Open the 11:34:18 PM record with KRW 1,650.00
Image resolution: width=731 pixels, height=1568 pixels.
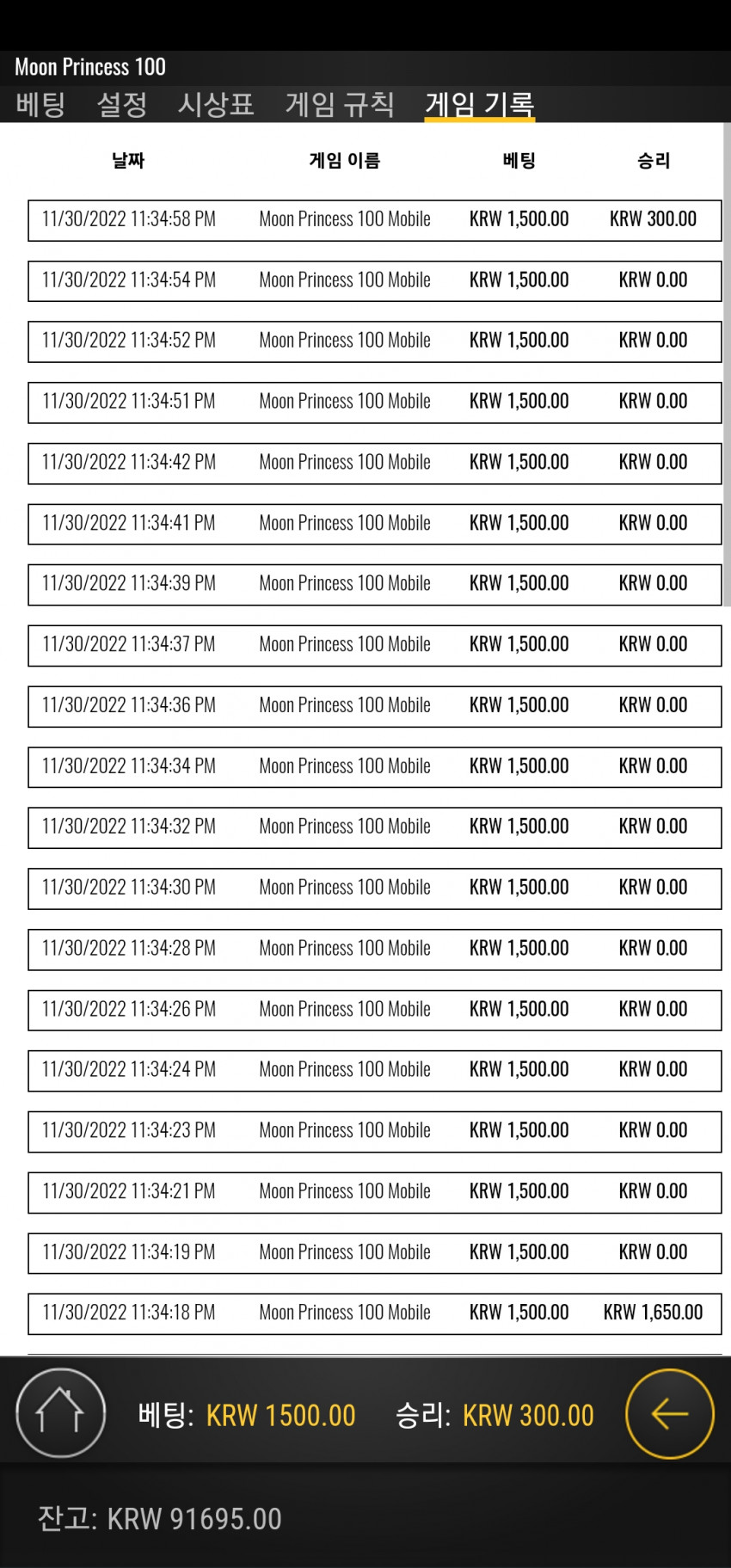coord(374,1313)
